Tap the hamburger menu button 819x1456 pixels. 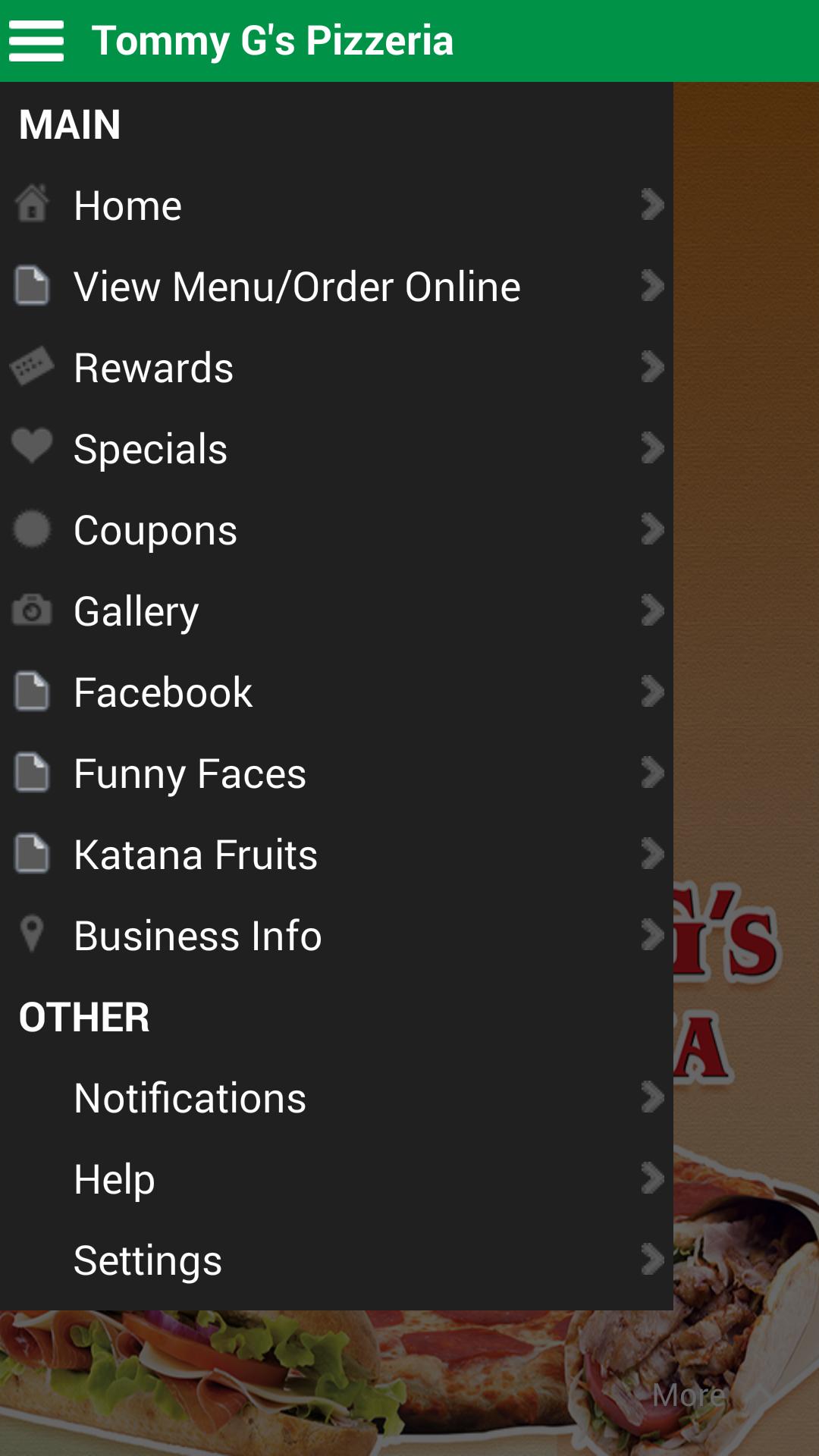click(x=36, y=41)
